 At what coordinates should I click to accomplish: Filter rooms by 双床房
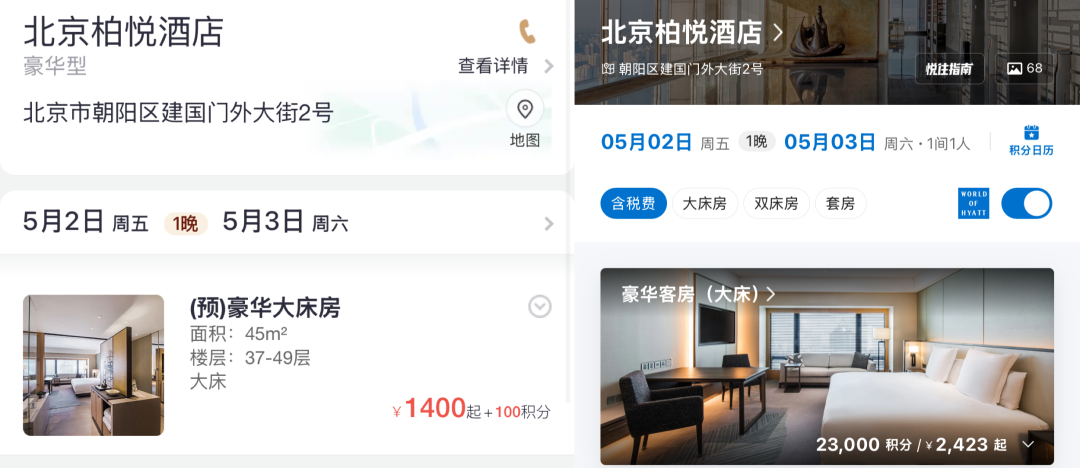pyautogui.click(x=776, y=204)
